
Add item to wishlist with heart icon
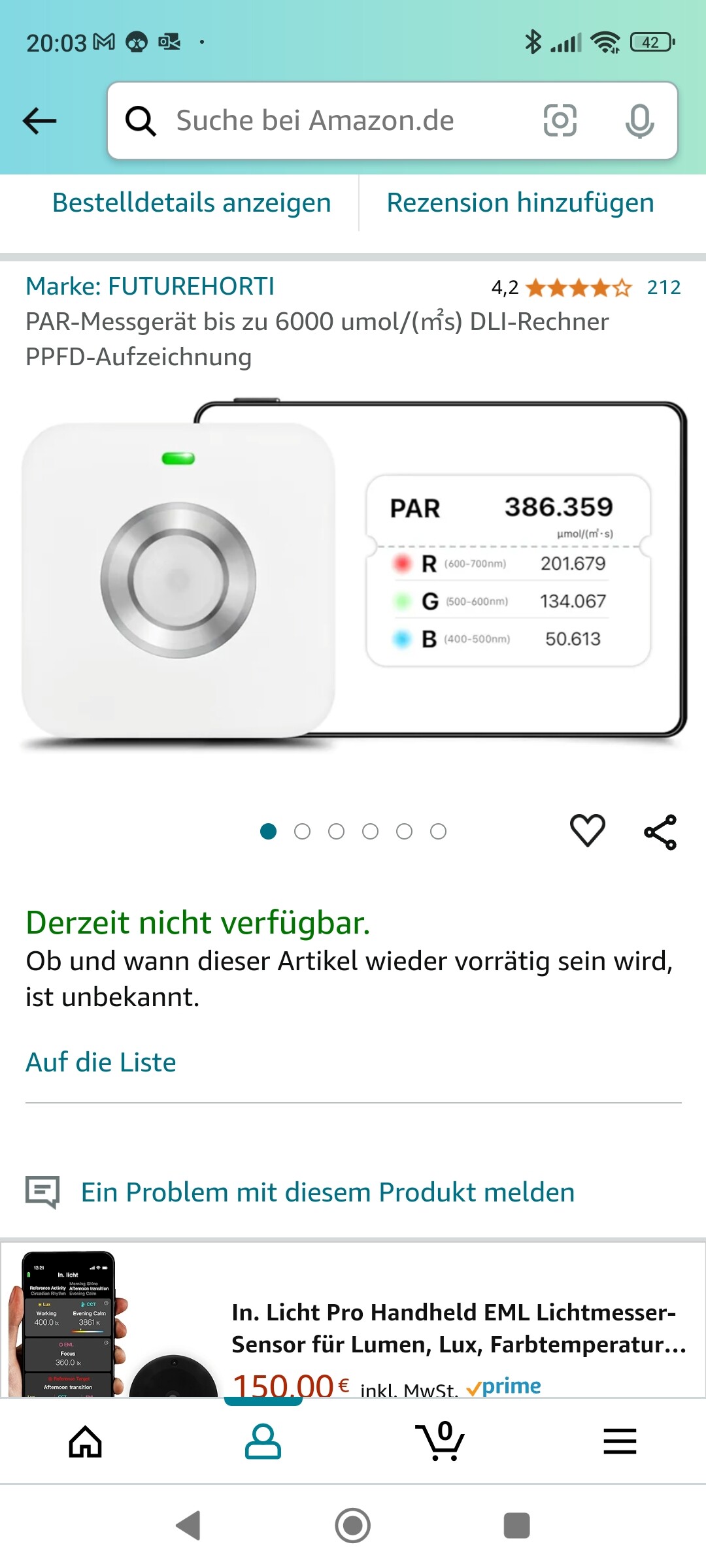(588, 831)
